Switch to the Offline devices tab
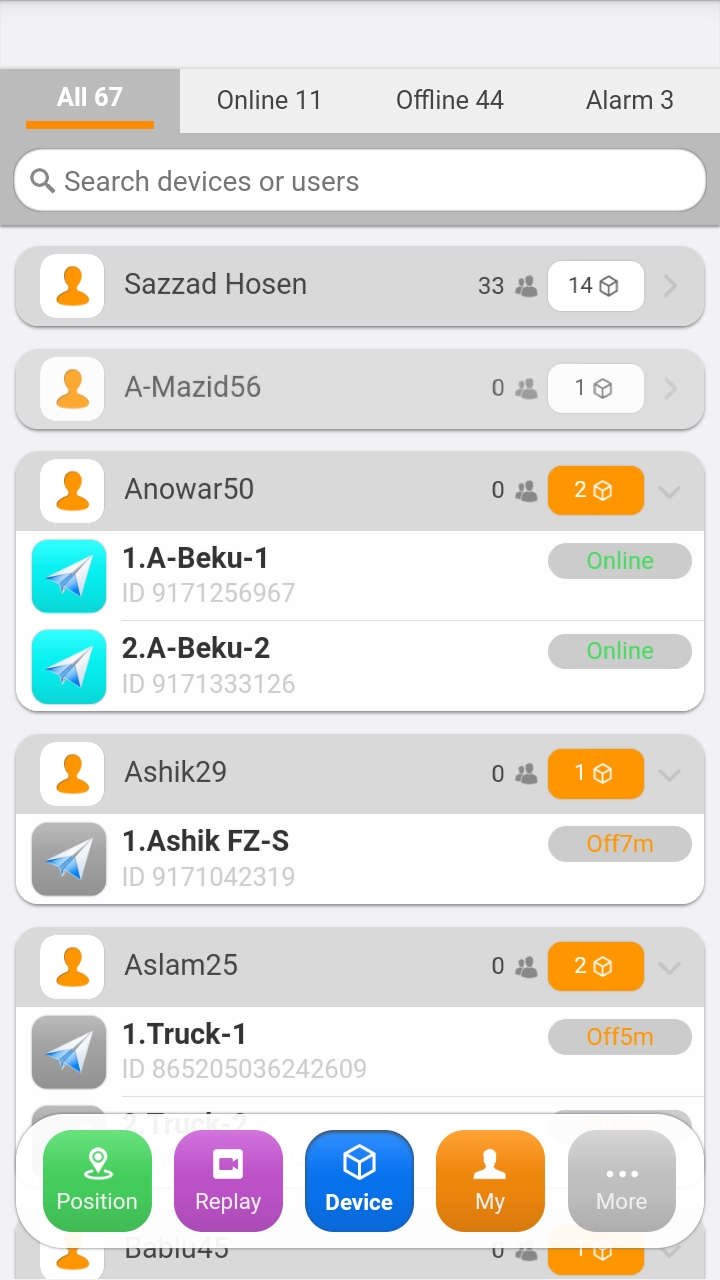This screenshot has height=1280, width=720. 449,100
